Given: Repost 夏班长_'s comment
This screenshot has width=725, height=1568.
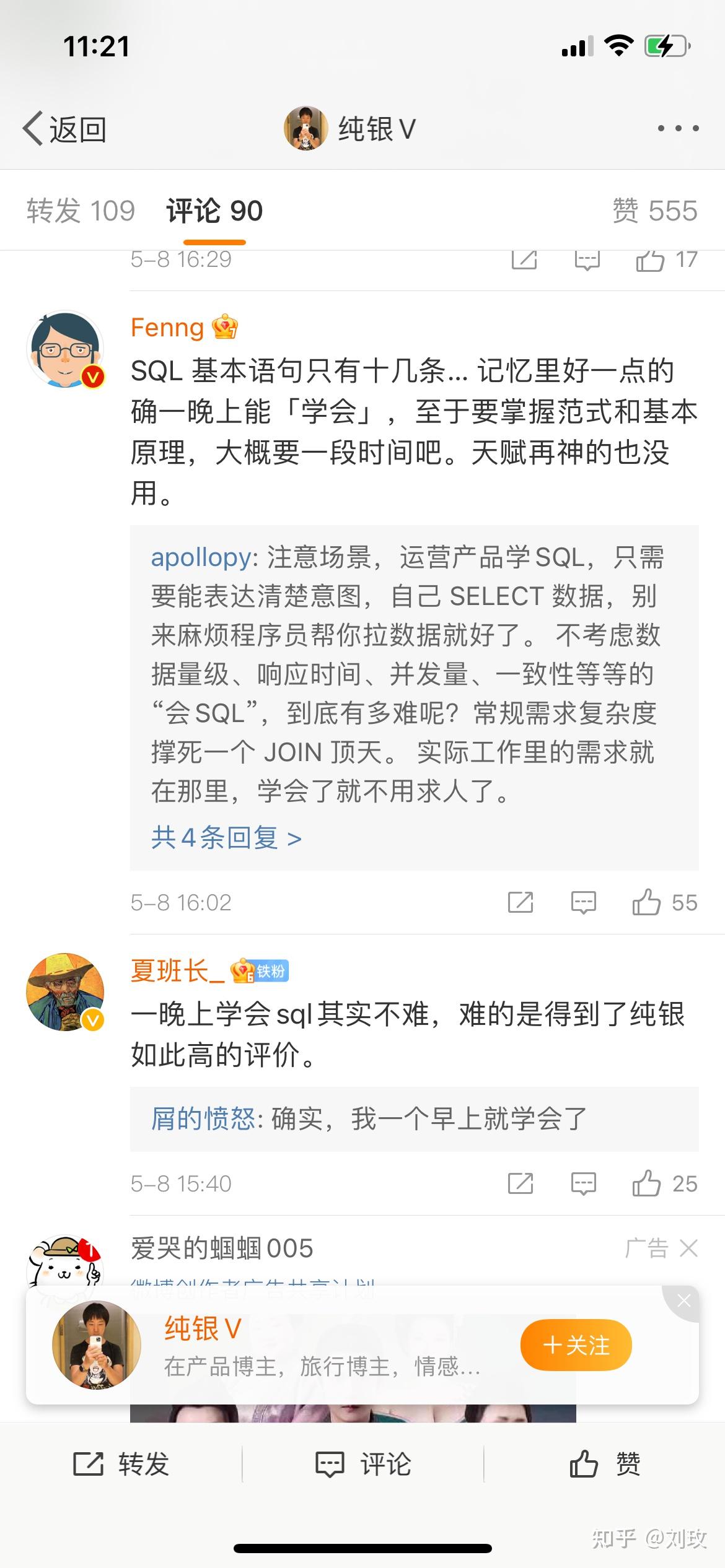Looking at the screenshot, I should (521, 1183).
